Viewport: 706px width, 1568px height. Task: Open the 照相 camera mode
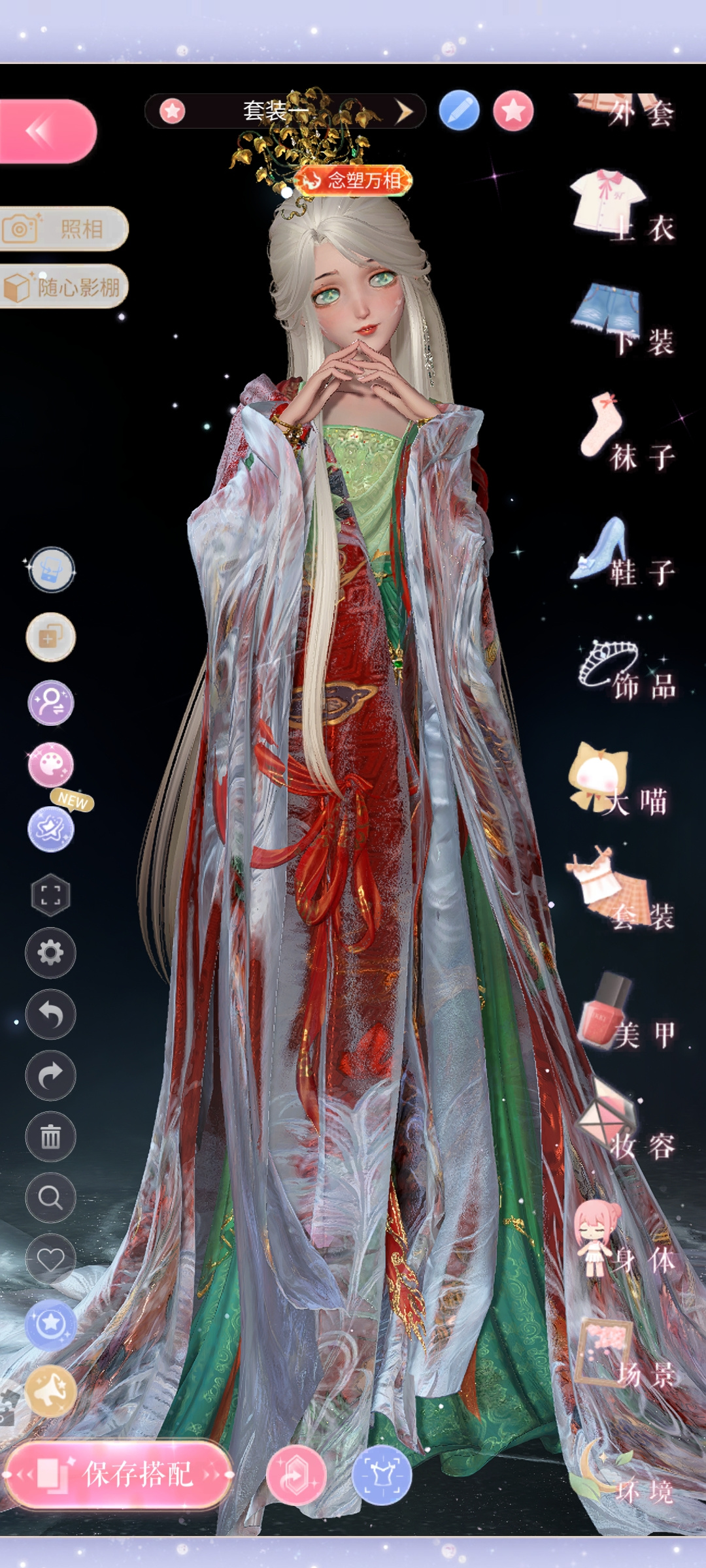(x=63, y=229)
